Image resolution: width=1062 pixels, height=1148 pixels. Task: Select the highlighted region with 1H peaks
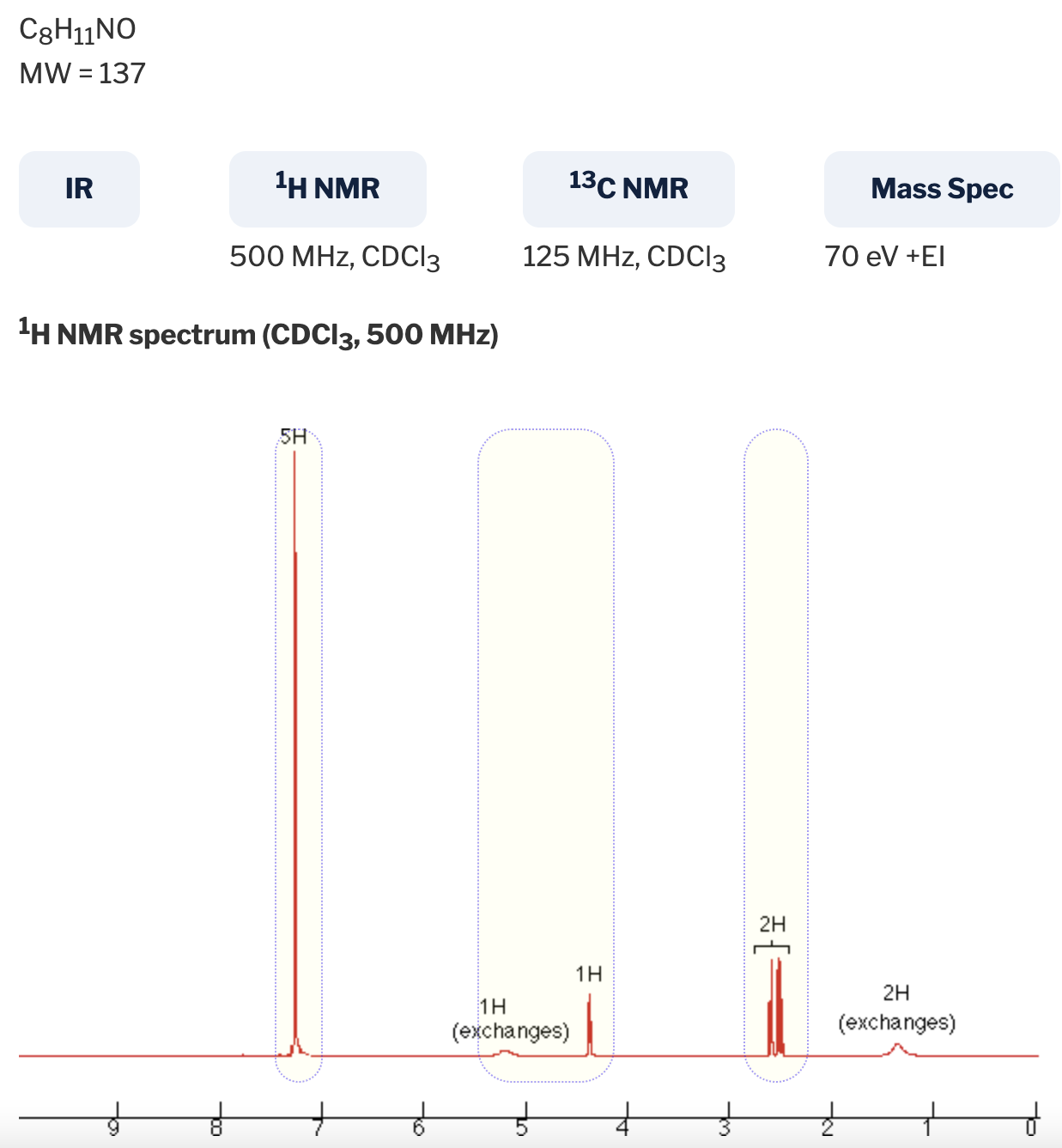point(546,756)
